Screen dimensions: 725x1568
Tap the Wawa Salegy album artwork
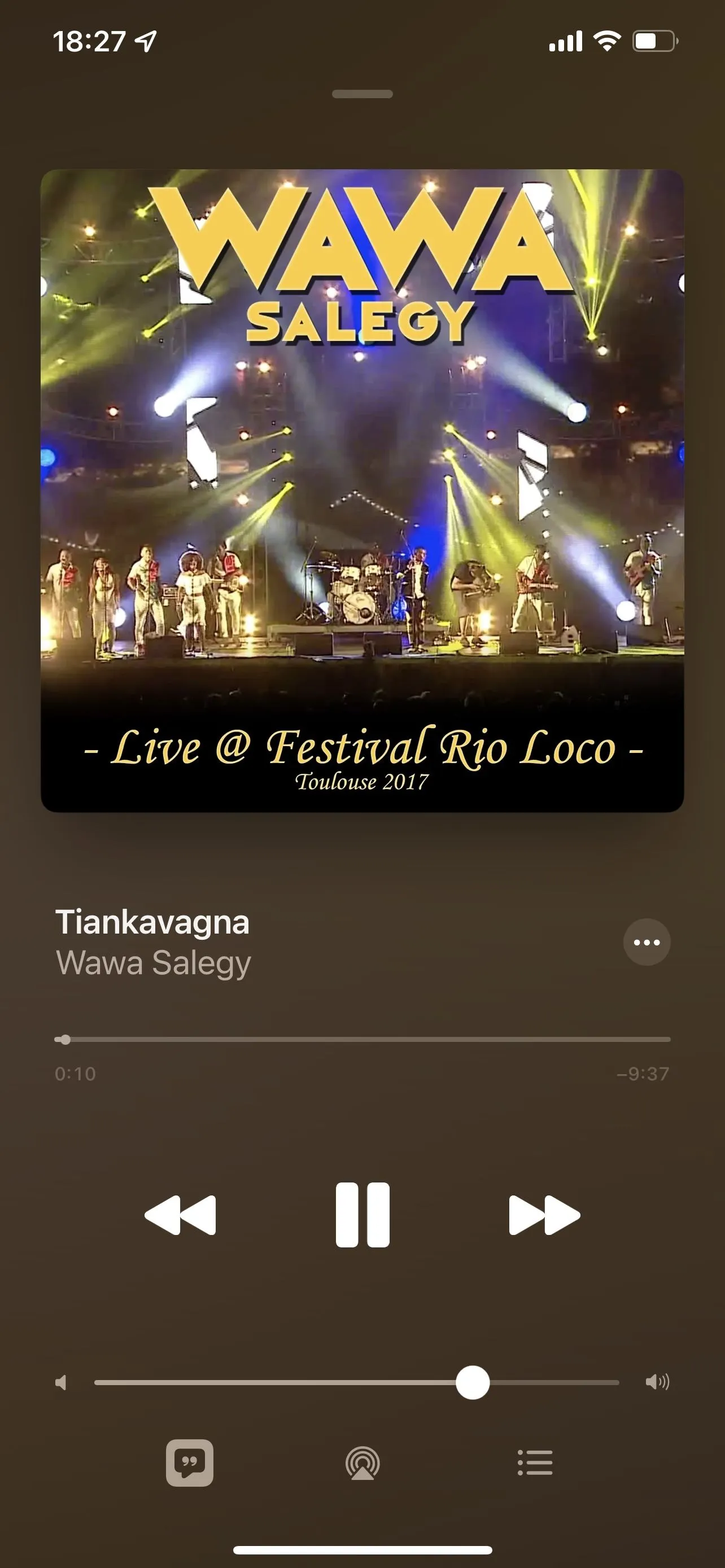point(362,490)
